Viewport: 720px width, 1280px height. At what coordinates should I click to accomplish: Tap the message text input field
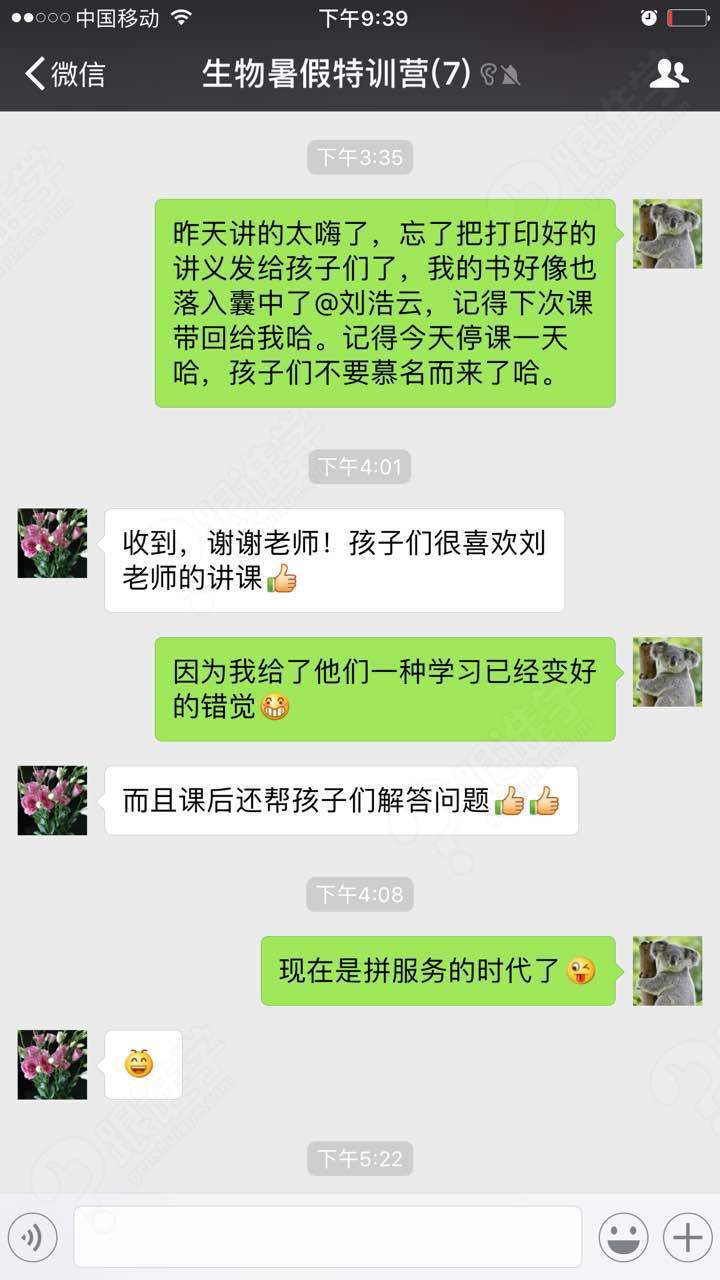click(x=327, y=1237)
